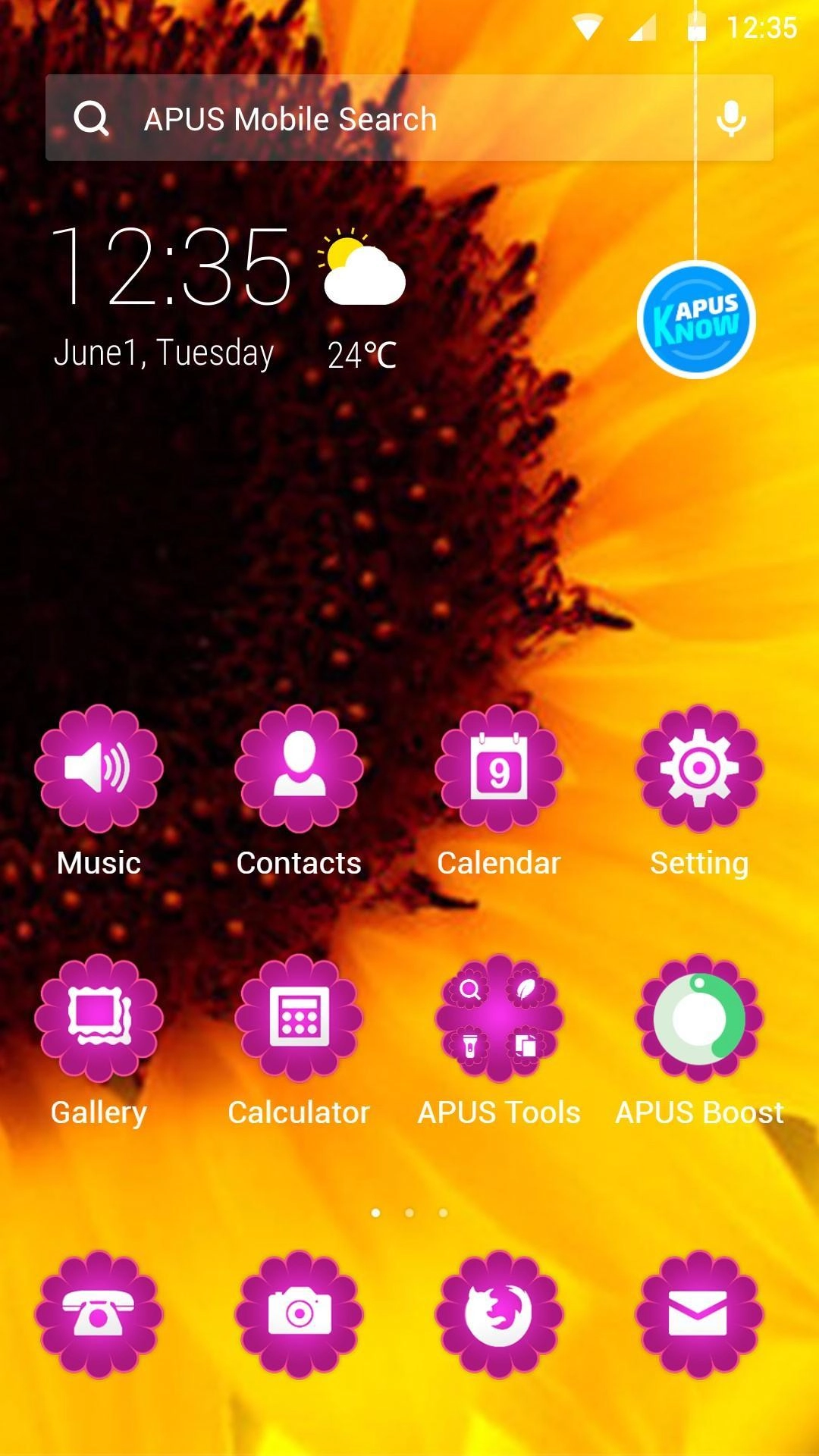Open the Setting app
The width and height of the screenshot is (819, 1456).
[699, 767]
